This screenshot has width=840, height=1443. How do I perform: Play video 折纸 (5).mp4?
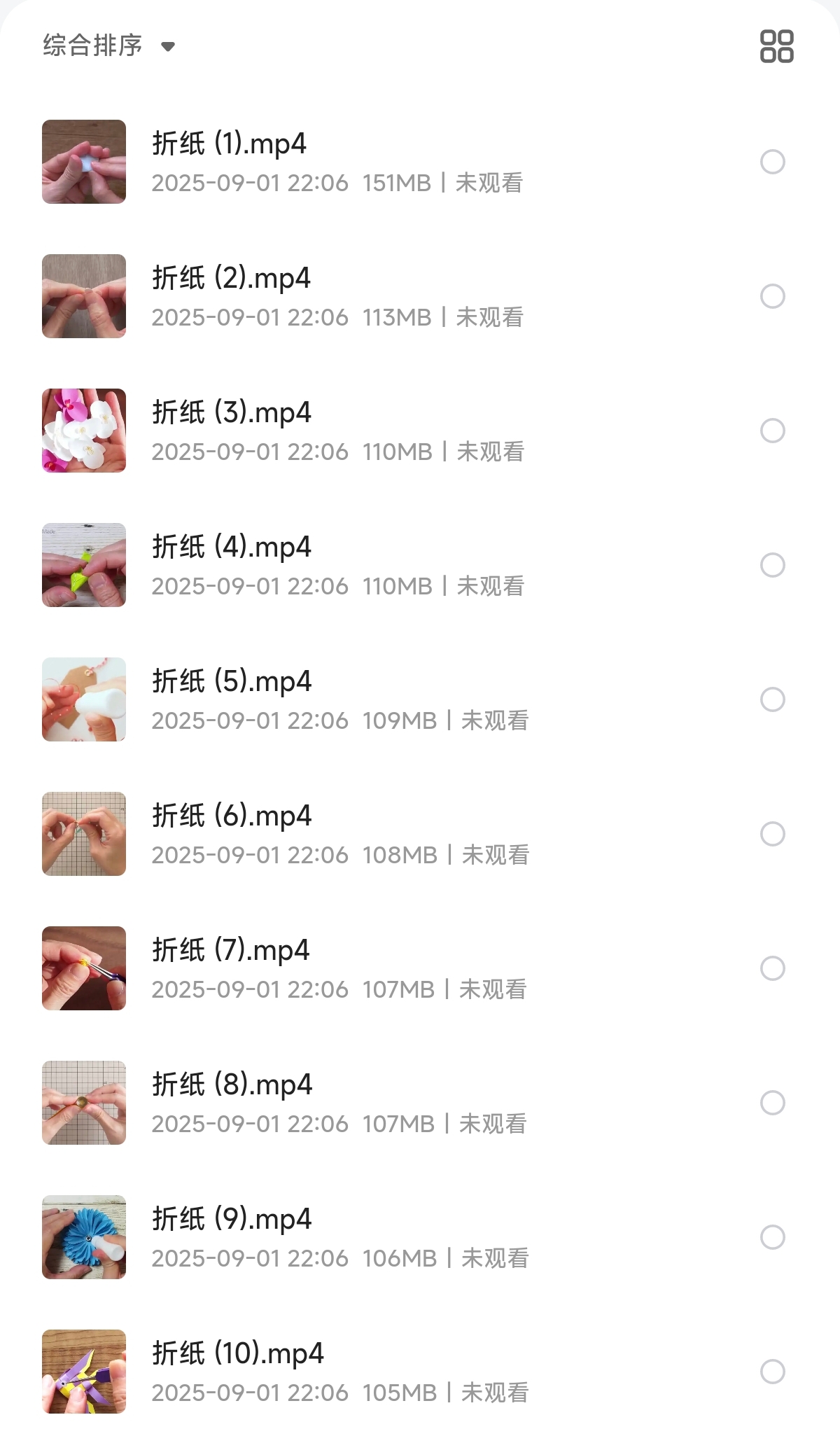click(x=231, y=682)
